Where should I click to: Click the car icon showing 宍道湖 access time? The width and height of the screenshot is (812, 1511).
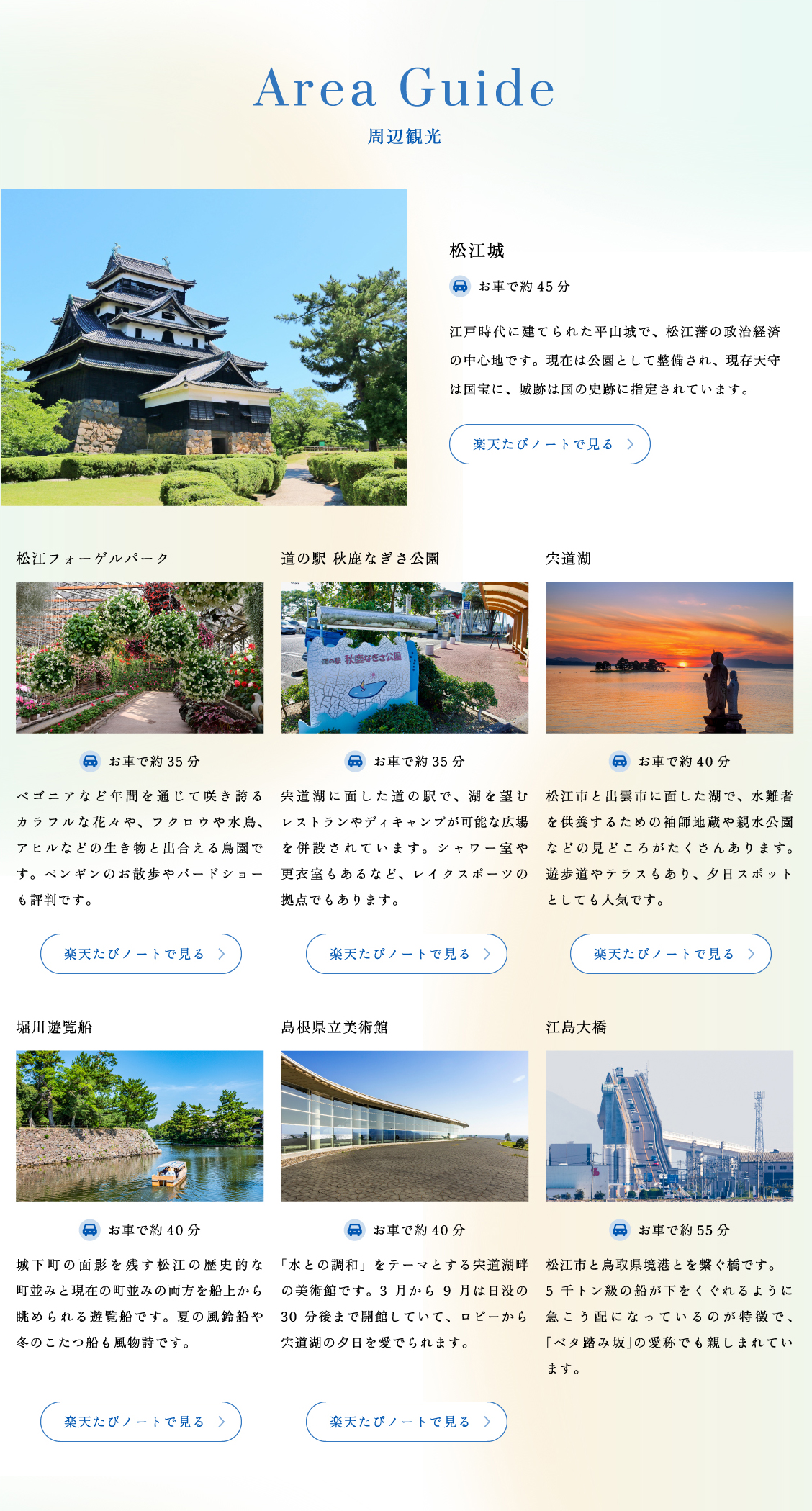621,761
